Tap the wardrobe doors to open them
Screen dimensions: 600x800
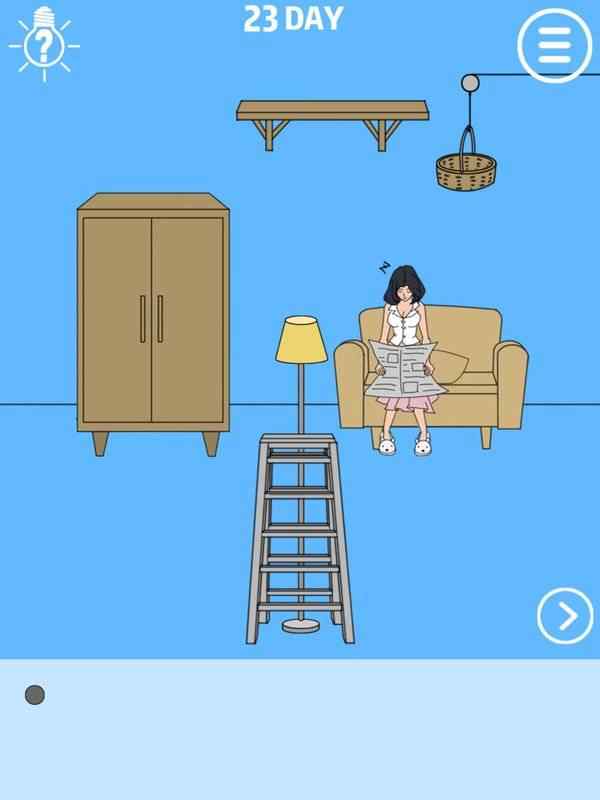[152, 318]
